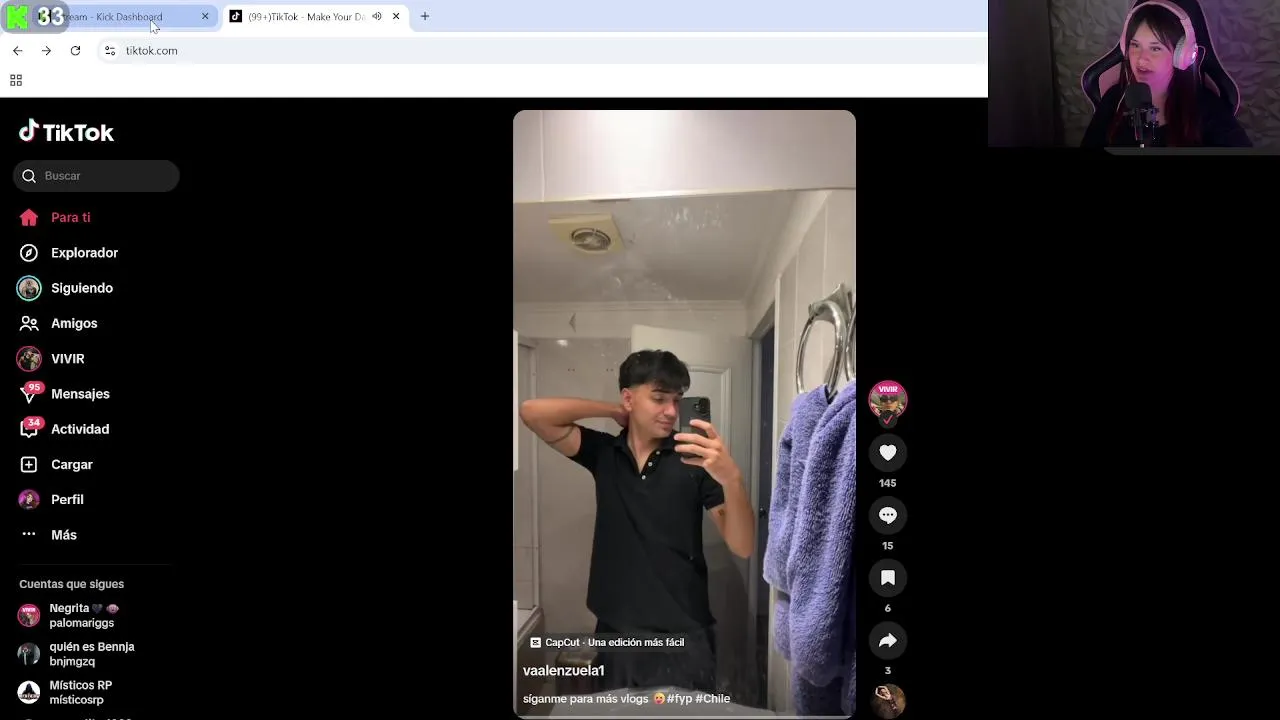
Task: Open Mensajes inbox
Action: 80,394
